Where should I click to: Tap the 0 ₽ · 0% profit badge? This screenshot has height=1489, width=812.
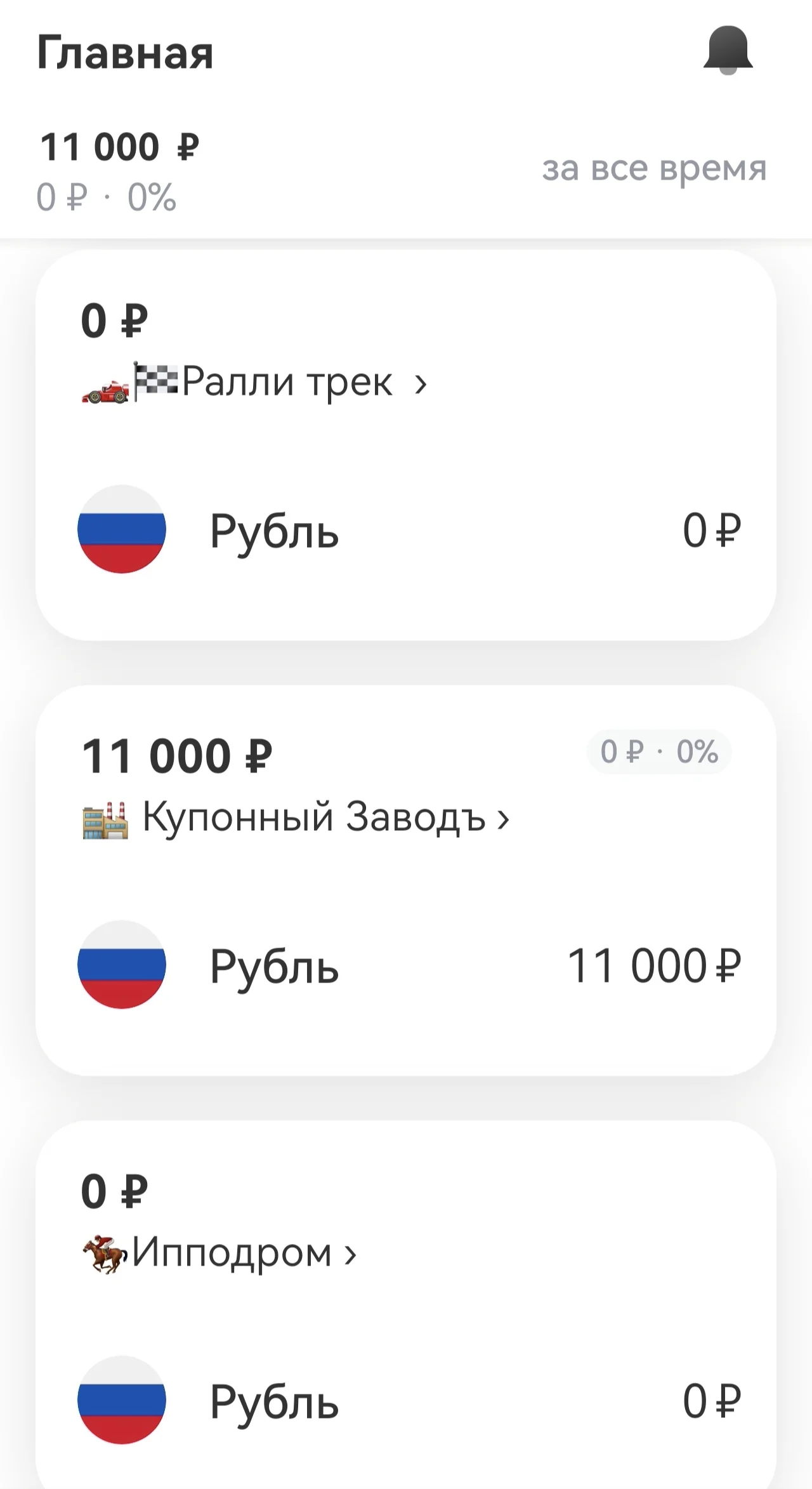point(659,752)
